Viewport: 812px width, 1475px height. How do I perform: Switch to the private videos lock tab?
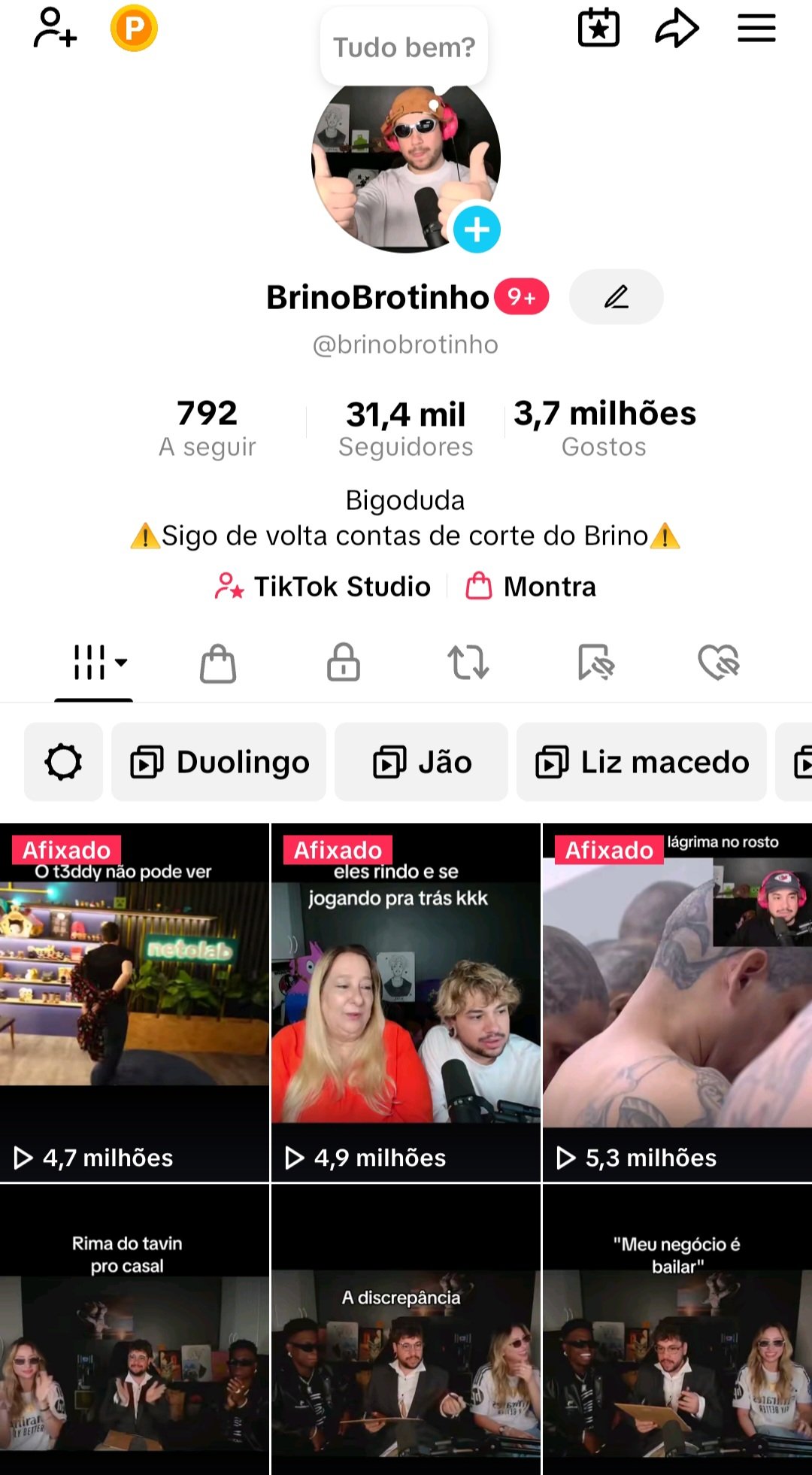[344, 663]
